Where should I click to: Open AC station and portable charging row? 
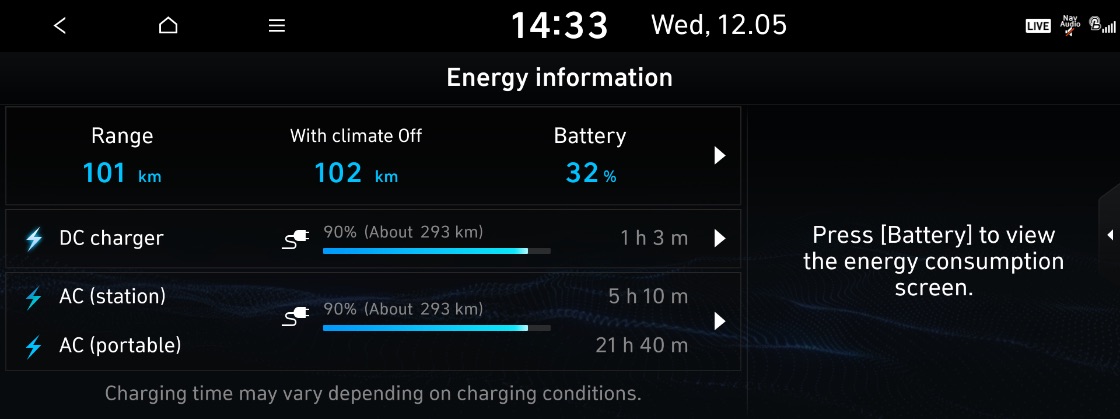[x=373, y=322]
